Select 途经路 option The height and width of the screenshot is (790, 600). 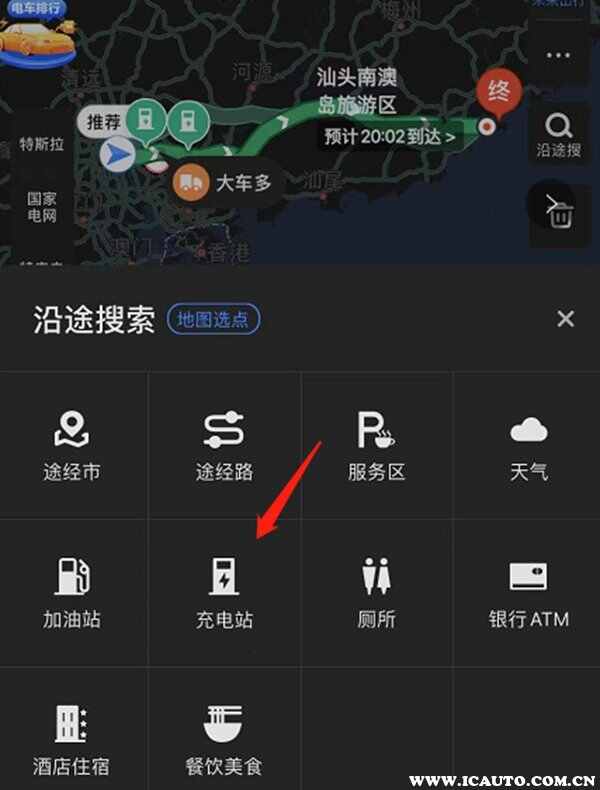pyautogui.click(x=224, y=446)
